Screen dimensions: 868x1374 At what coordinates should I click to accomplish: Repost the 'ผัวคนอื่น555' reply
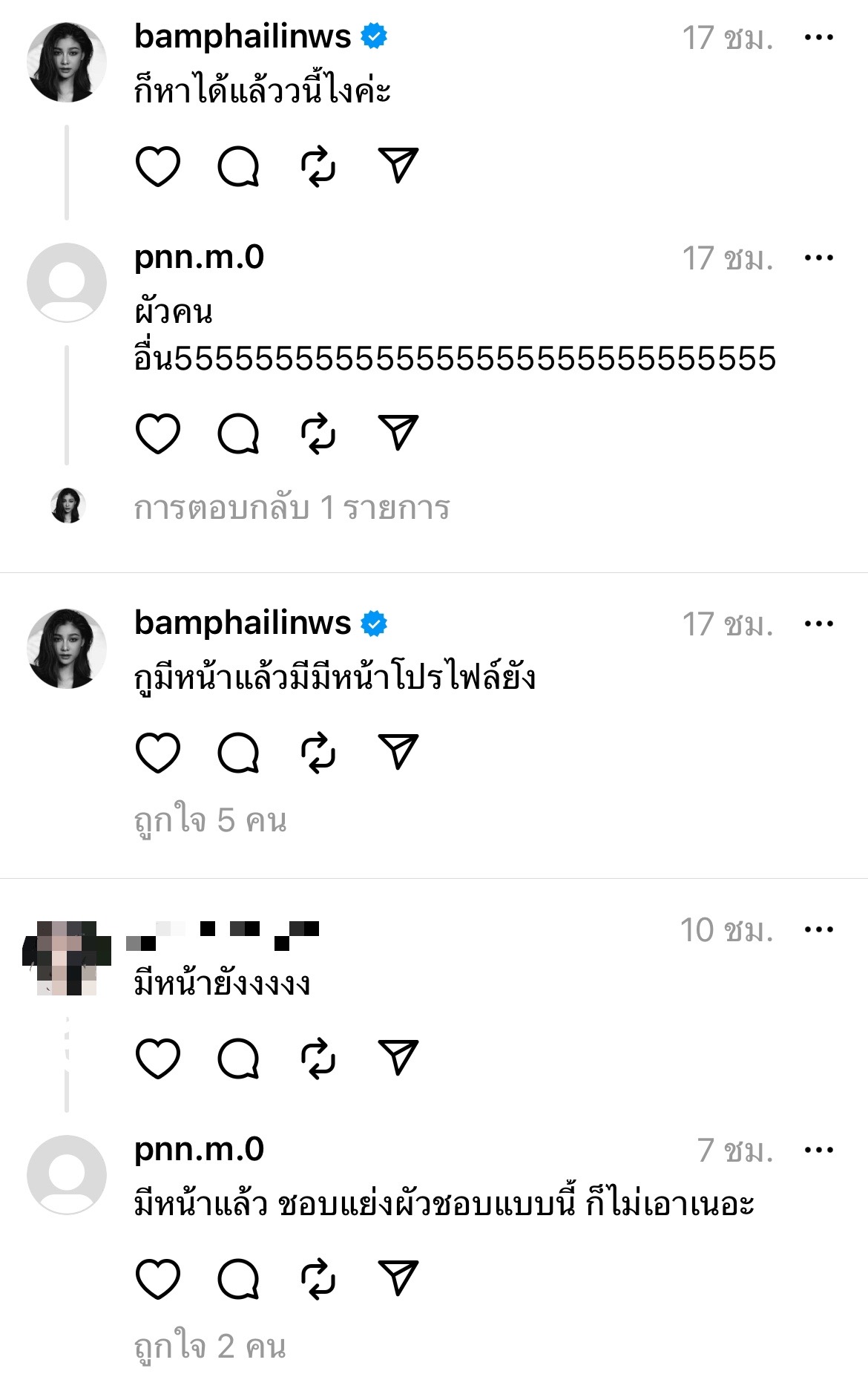tap(318, 434)
